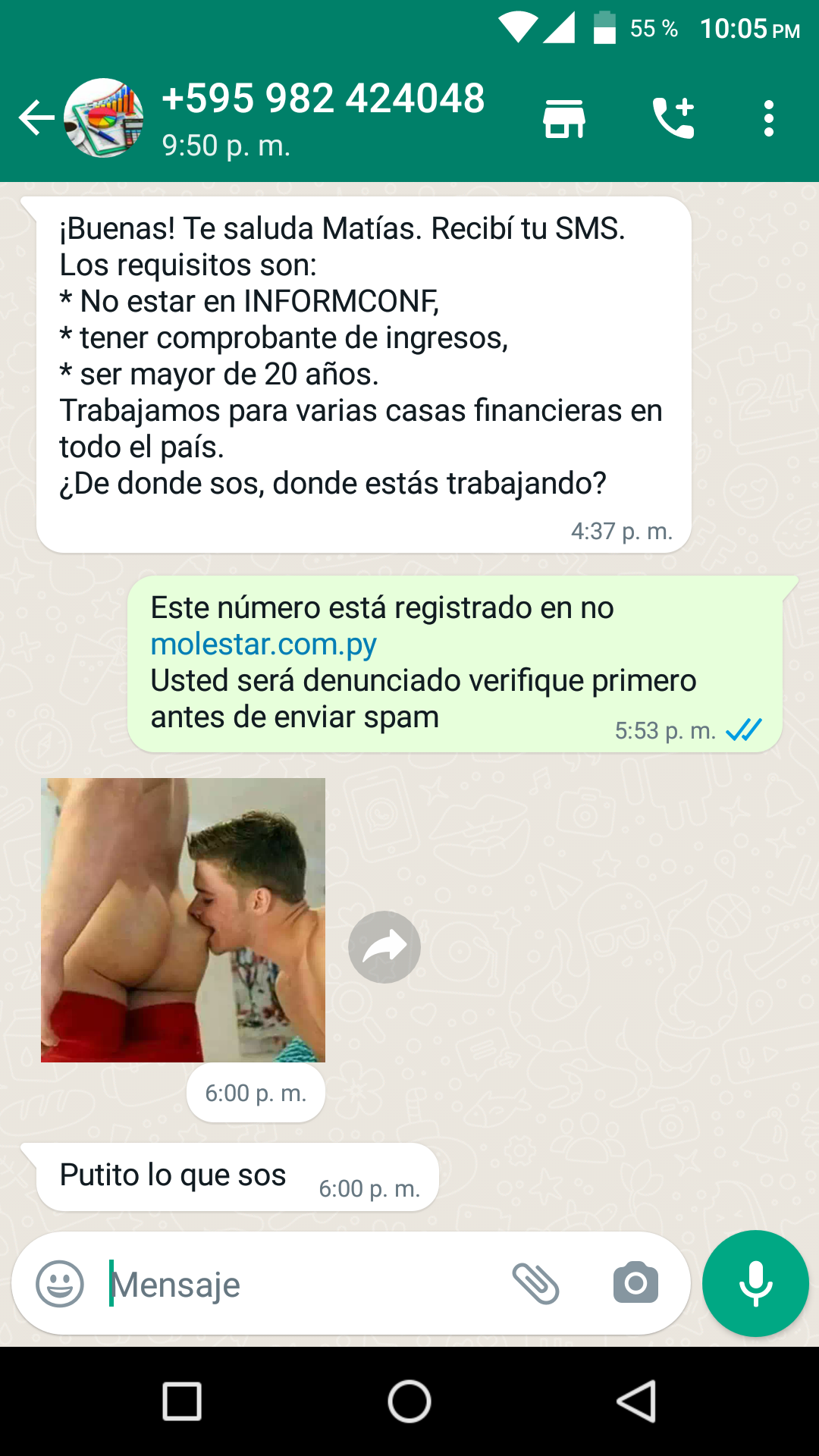Screen dimensions: 819x1456
Task: Open the overflow menu
Action: 769,119
